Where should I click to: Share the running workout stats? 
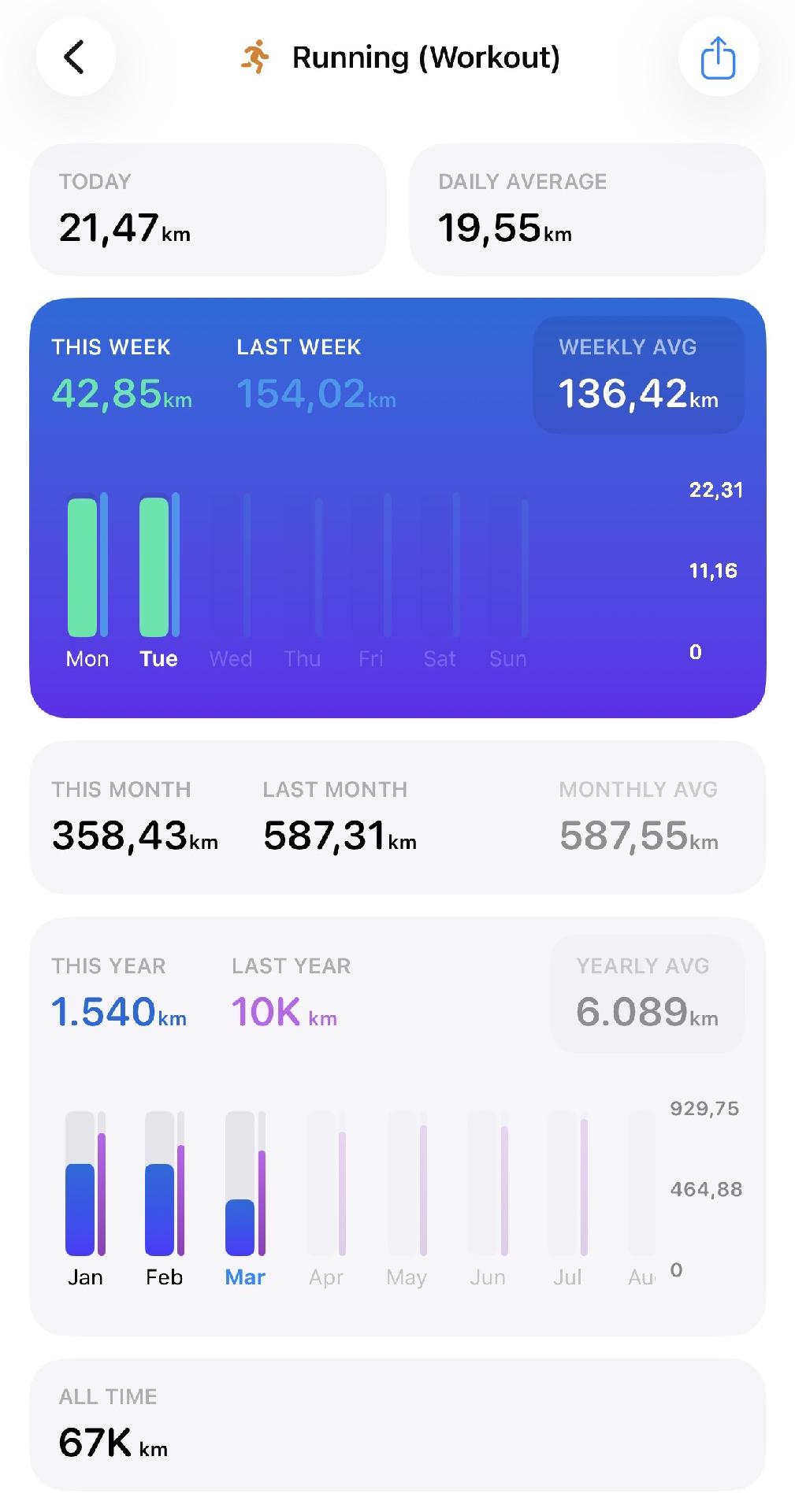pos(718,57)
